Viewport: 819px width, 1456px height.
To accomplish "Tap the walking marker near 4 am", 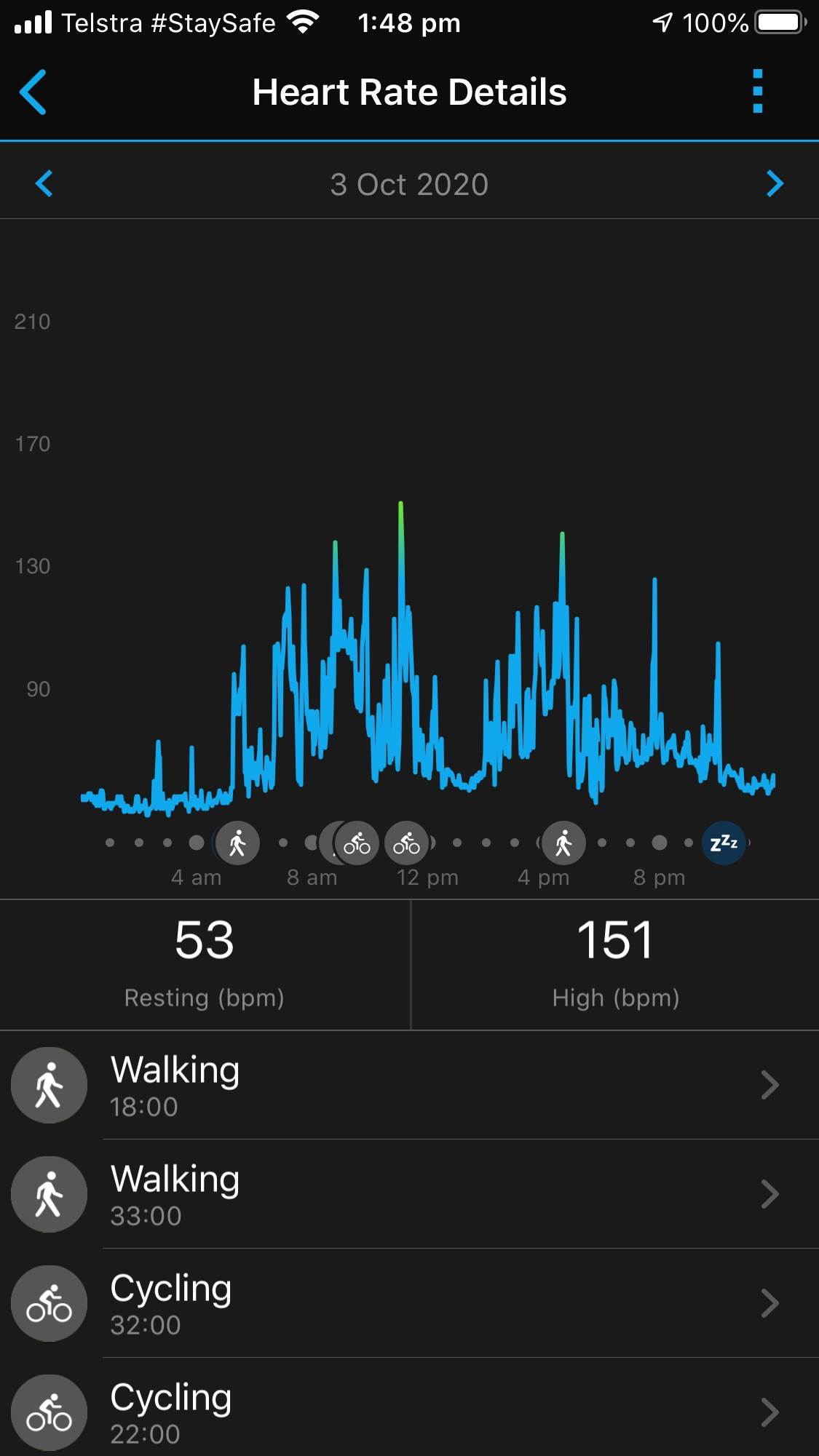I will pyautogui.click(x=237, y=843).
